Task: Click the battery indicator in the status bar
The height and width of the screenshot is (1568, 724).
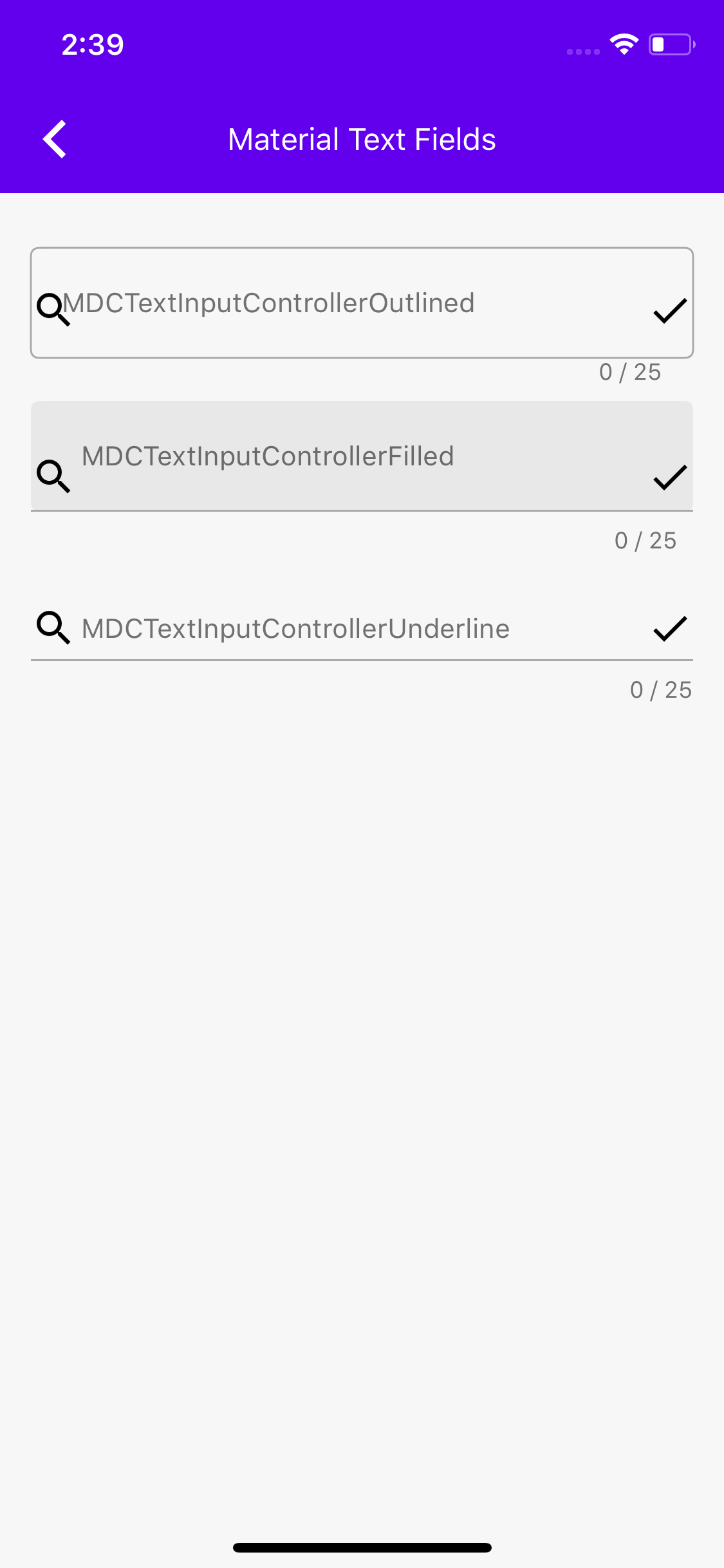Action: tap(669, 44)
